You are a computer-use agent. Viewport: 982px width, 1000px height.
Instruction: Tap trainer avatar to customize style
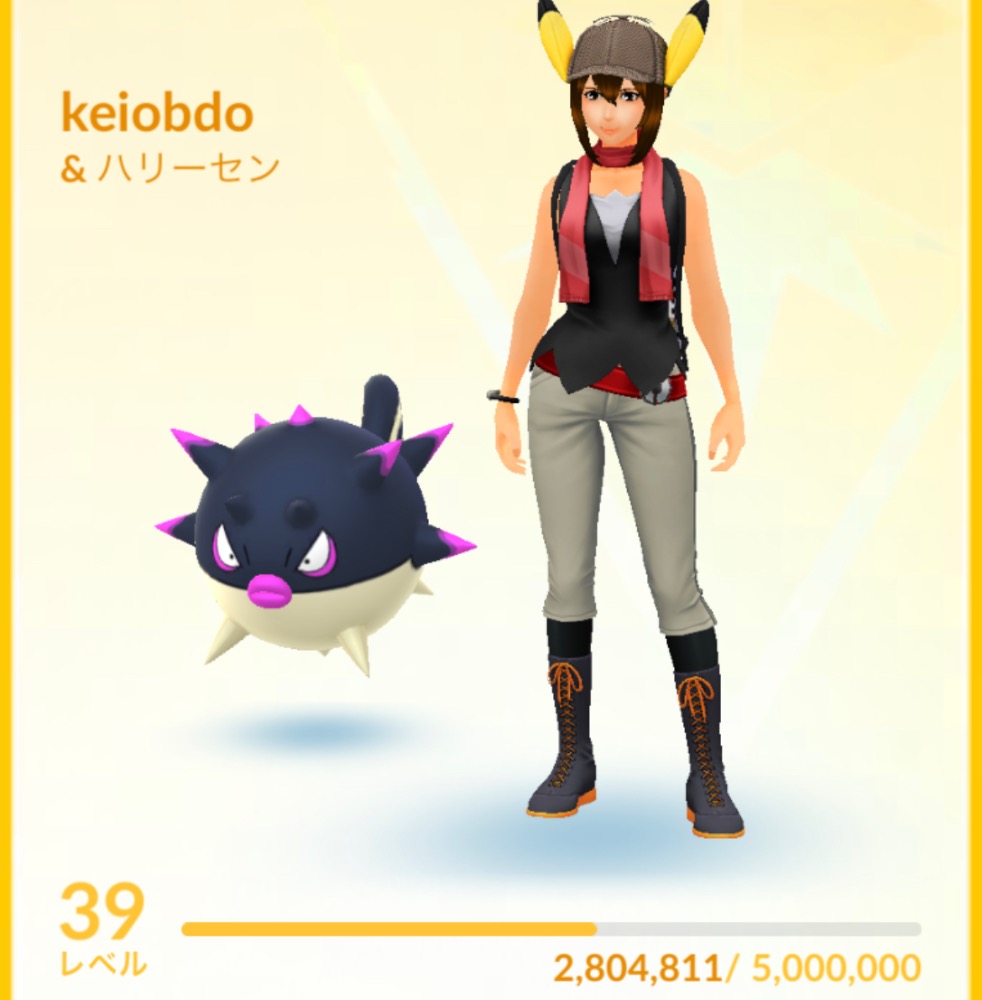click(x=625, y=420)
